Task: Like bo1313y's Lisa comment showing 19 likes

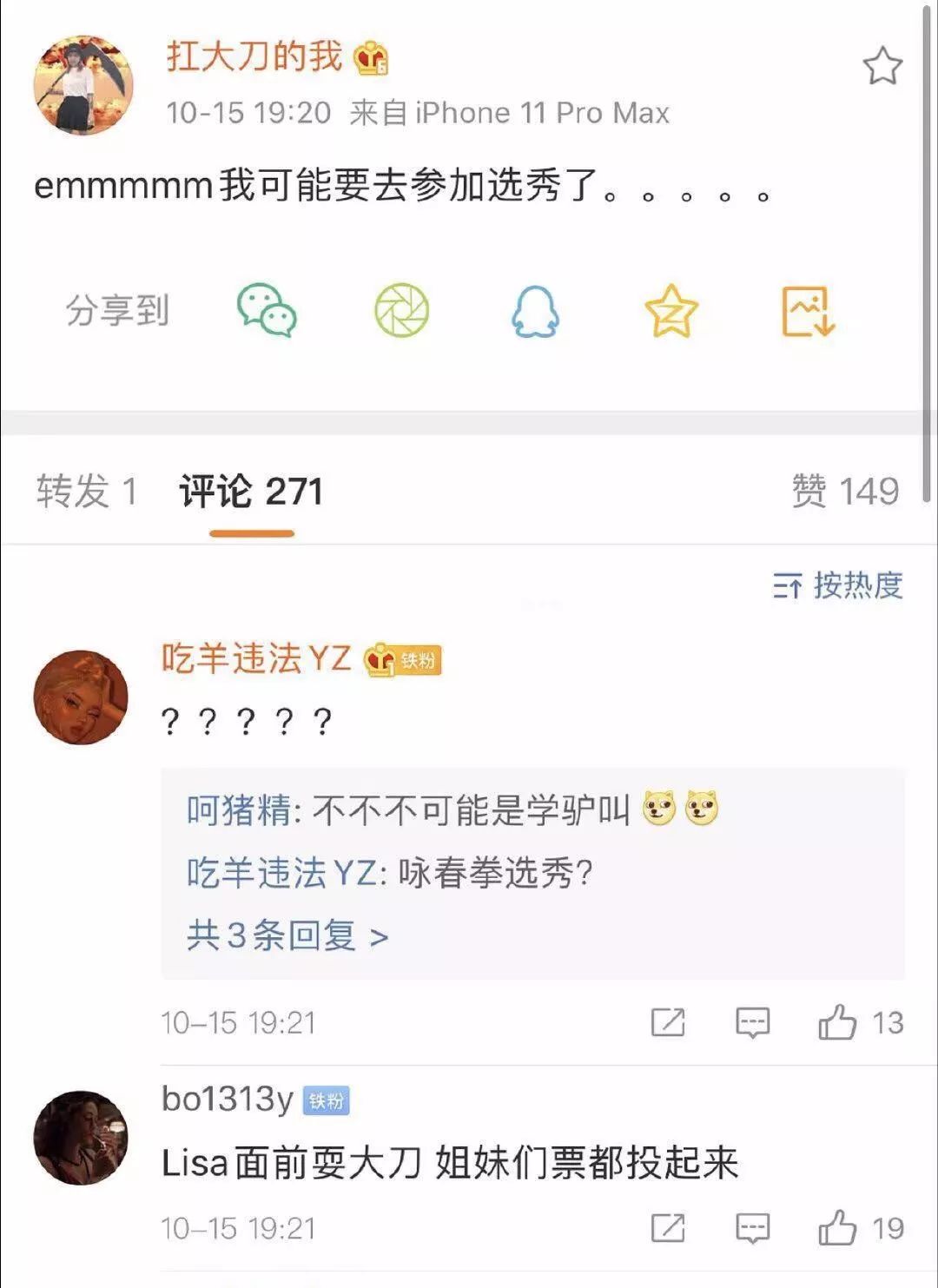Action: click(x=838, y=1225)
